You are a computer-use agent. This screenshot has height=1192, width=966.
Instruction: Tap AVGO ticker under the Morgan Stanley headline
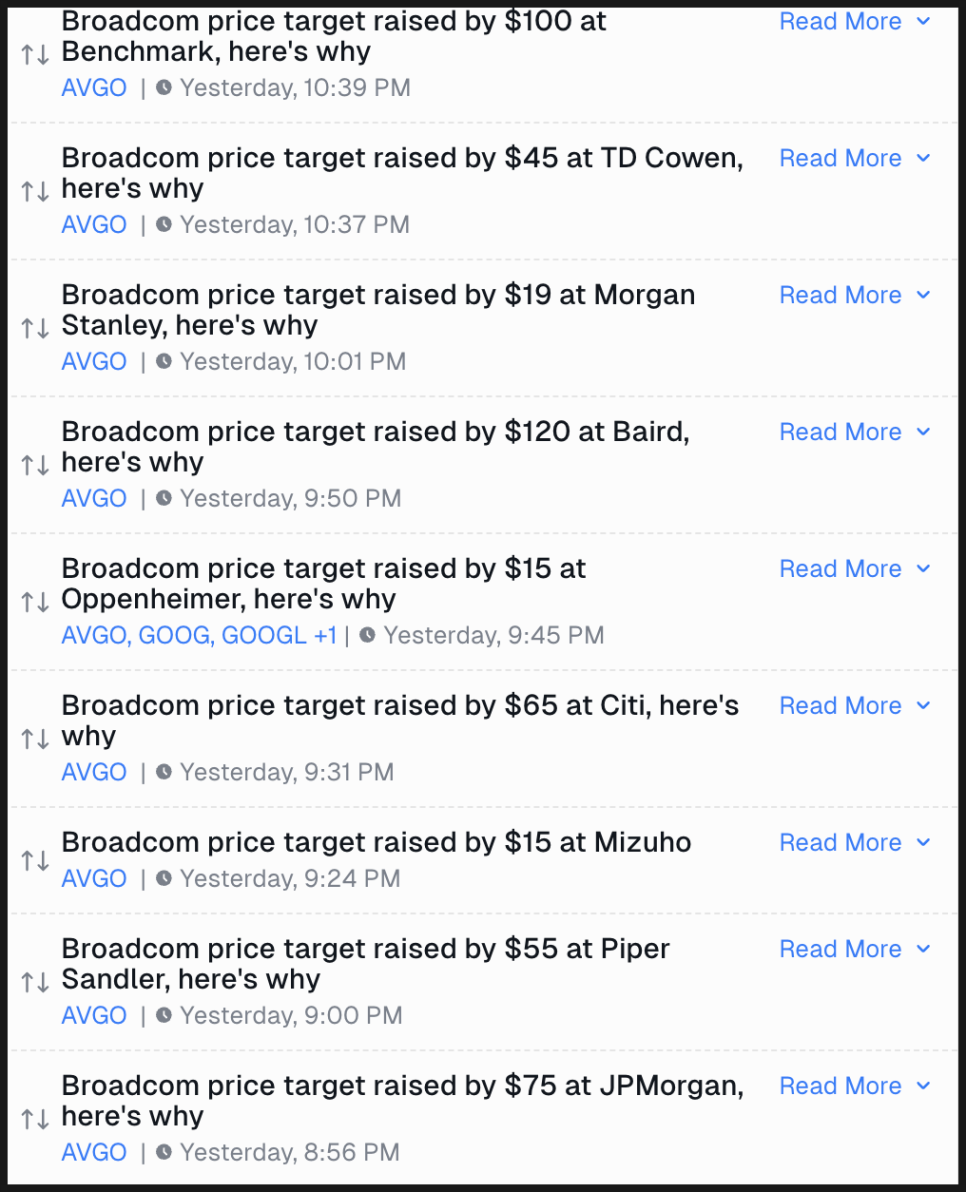point(94,361)
